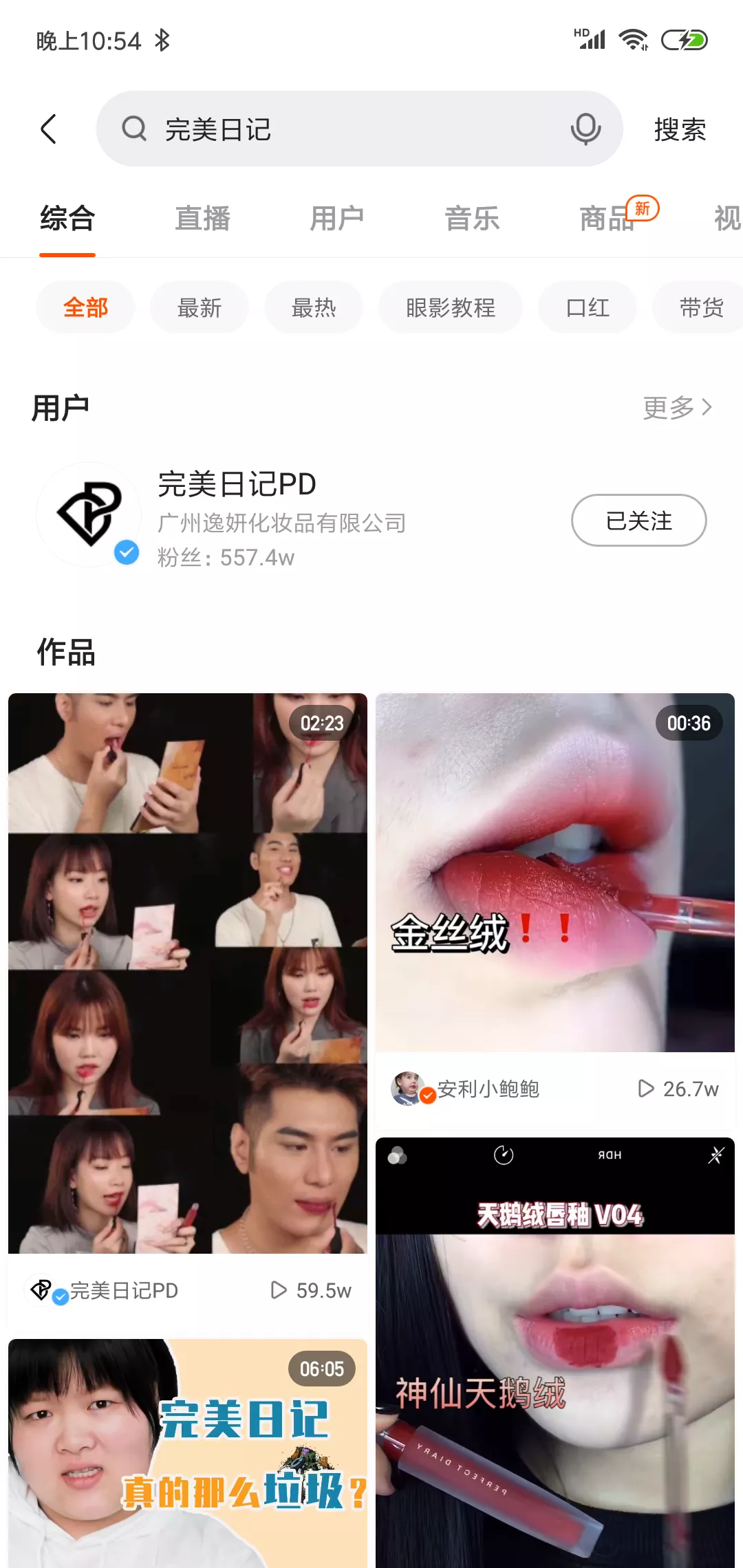Tap 已关注 to unfollow 完美日记PD
This screenshot has height=1568, width=743.
click(638, 521)
